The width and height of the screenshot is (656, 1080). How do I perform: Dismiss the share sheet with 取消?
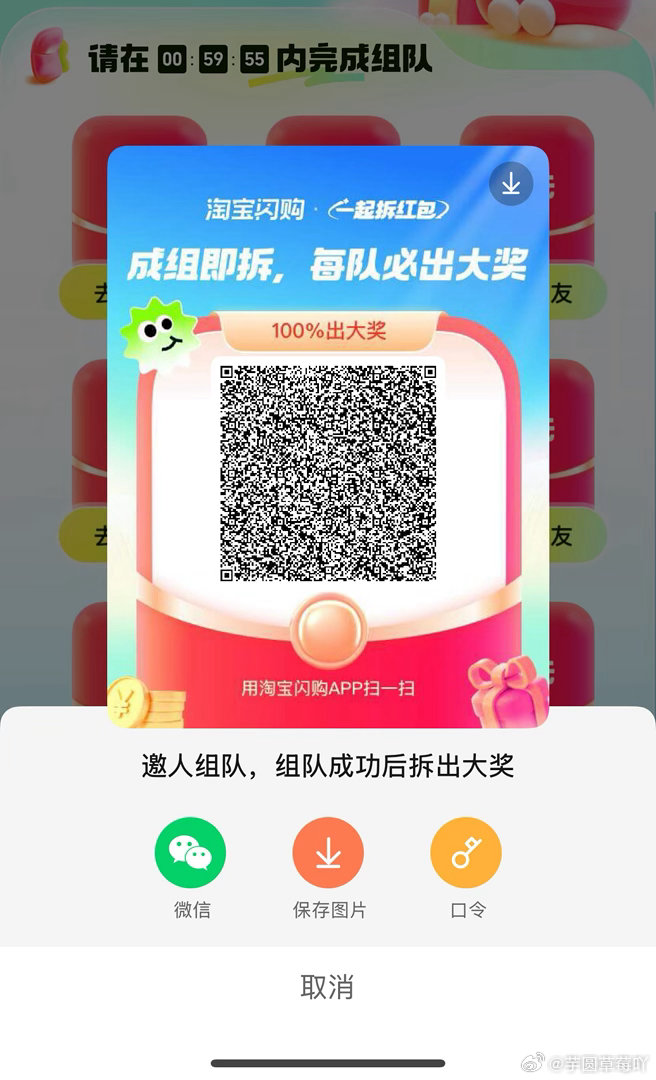(328, 987)
